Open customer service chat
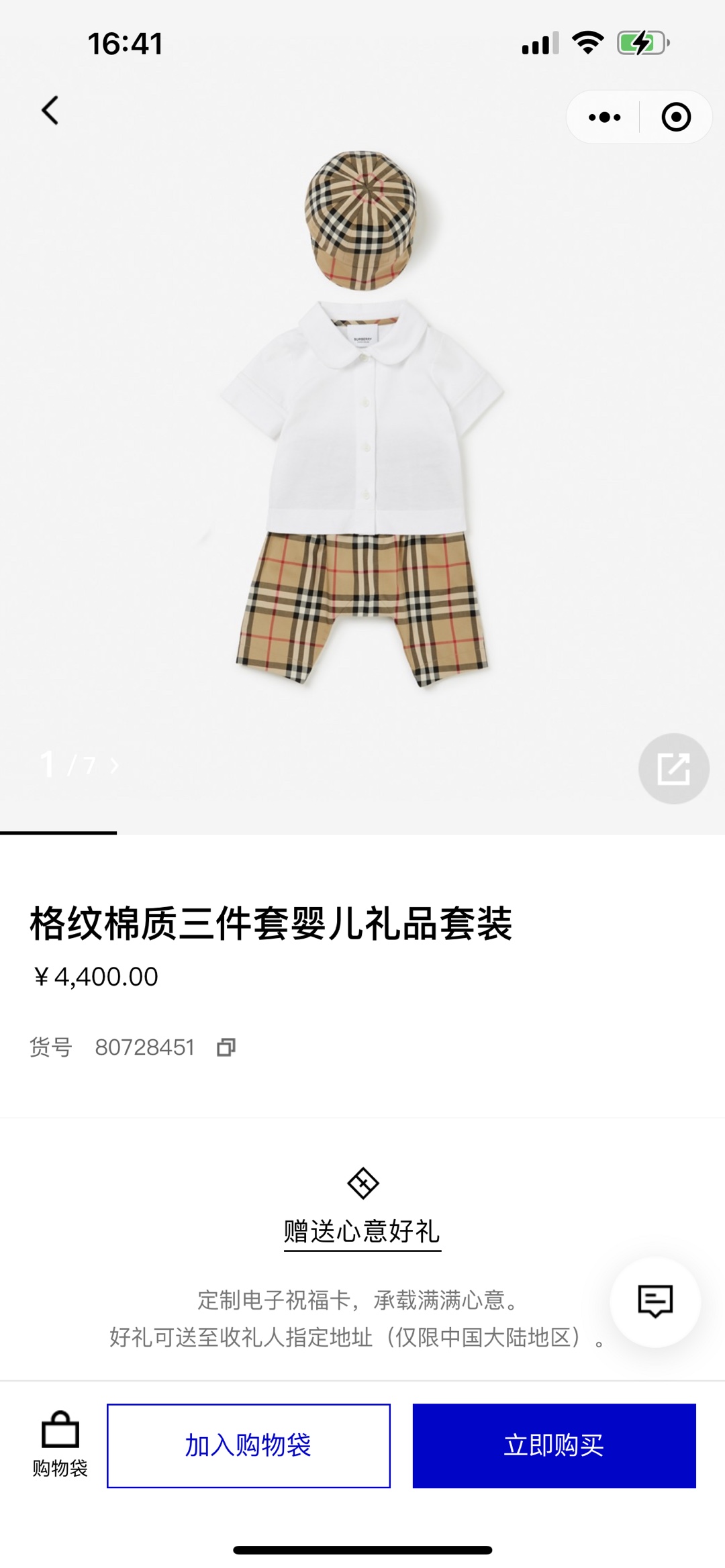The image size is (725, 1568). pyautogui.click(x=655, y=1302)
